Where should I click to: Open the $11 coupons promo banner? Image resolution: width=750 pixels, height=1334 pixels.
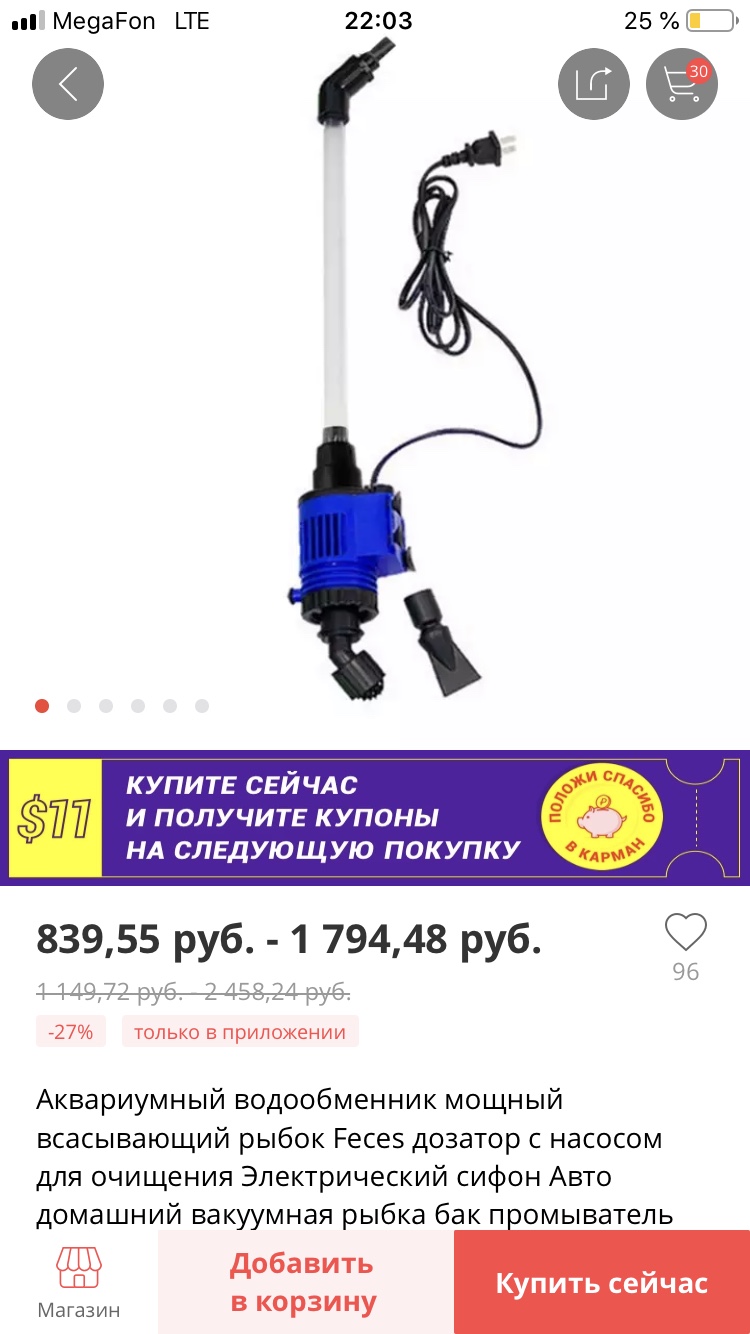pos(375,818)
